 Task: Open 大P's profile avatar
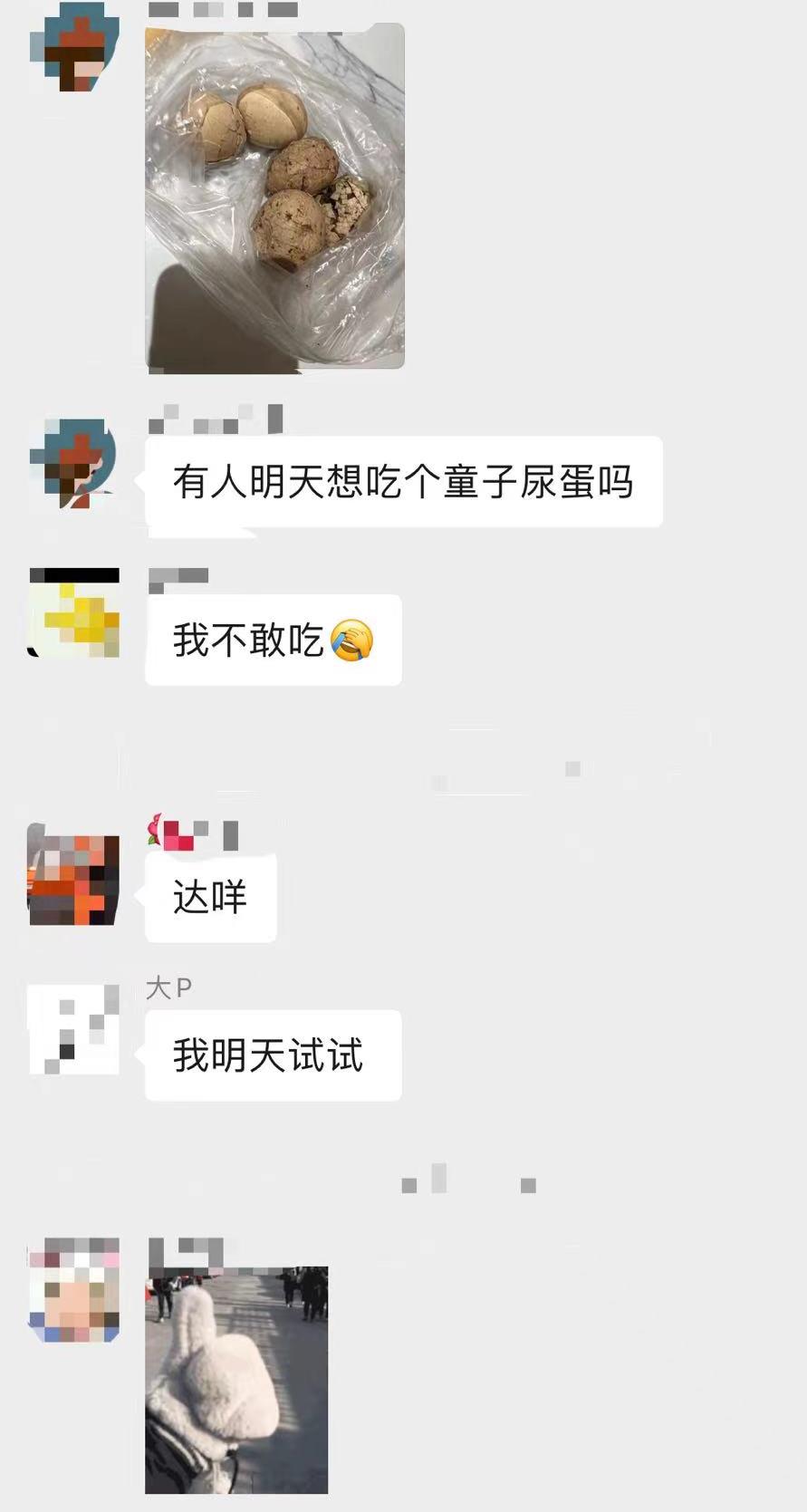pos(74,1030)
